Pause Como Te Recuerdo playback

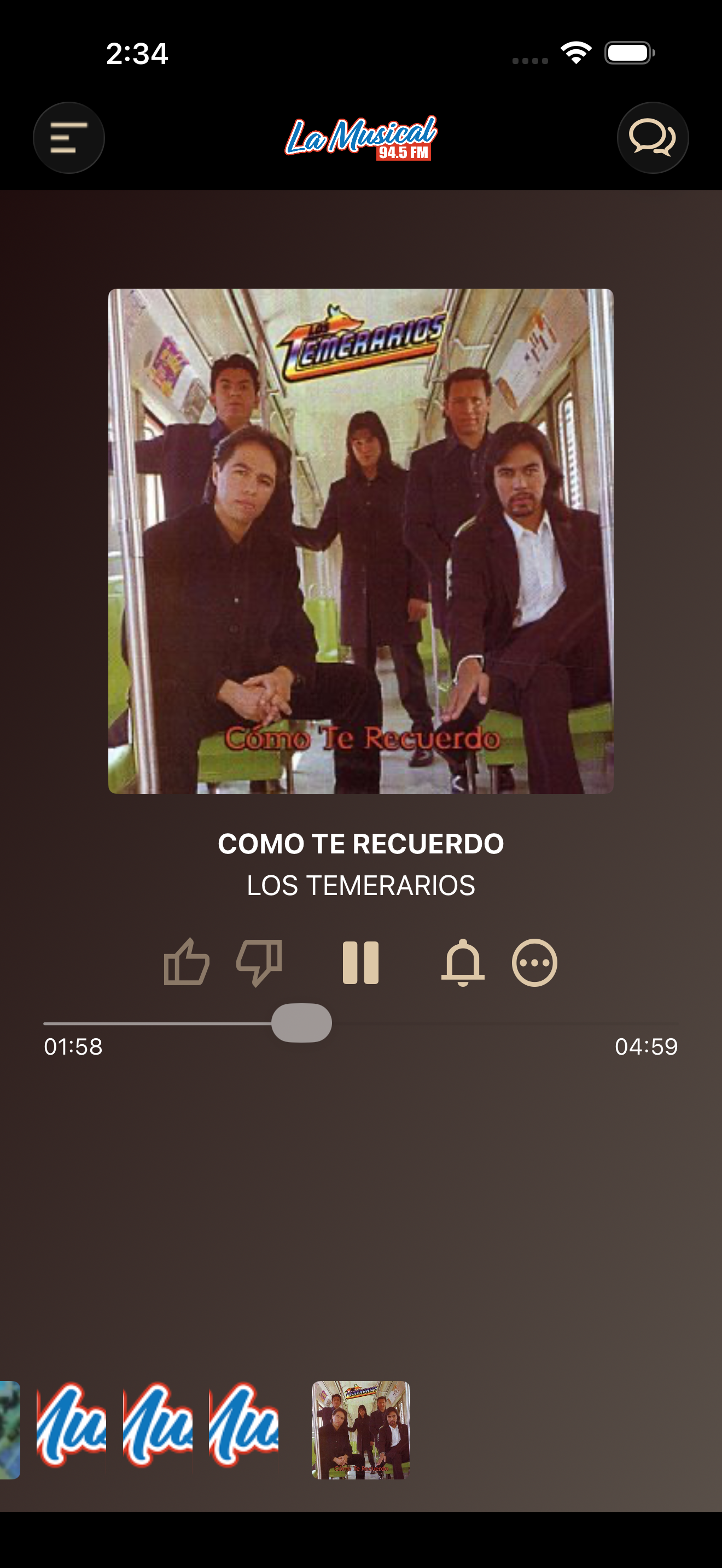(x=361, y=962)
